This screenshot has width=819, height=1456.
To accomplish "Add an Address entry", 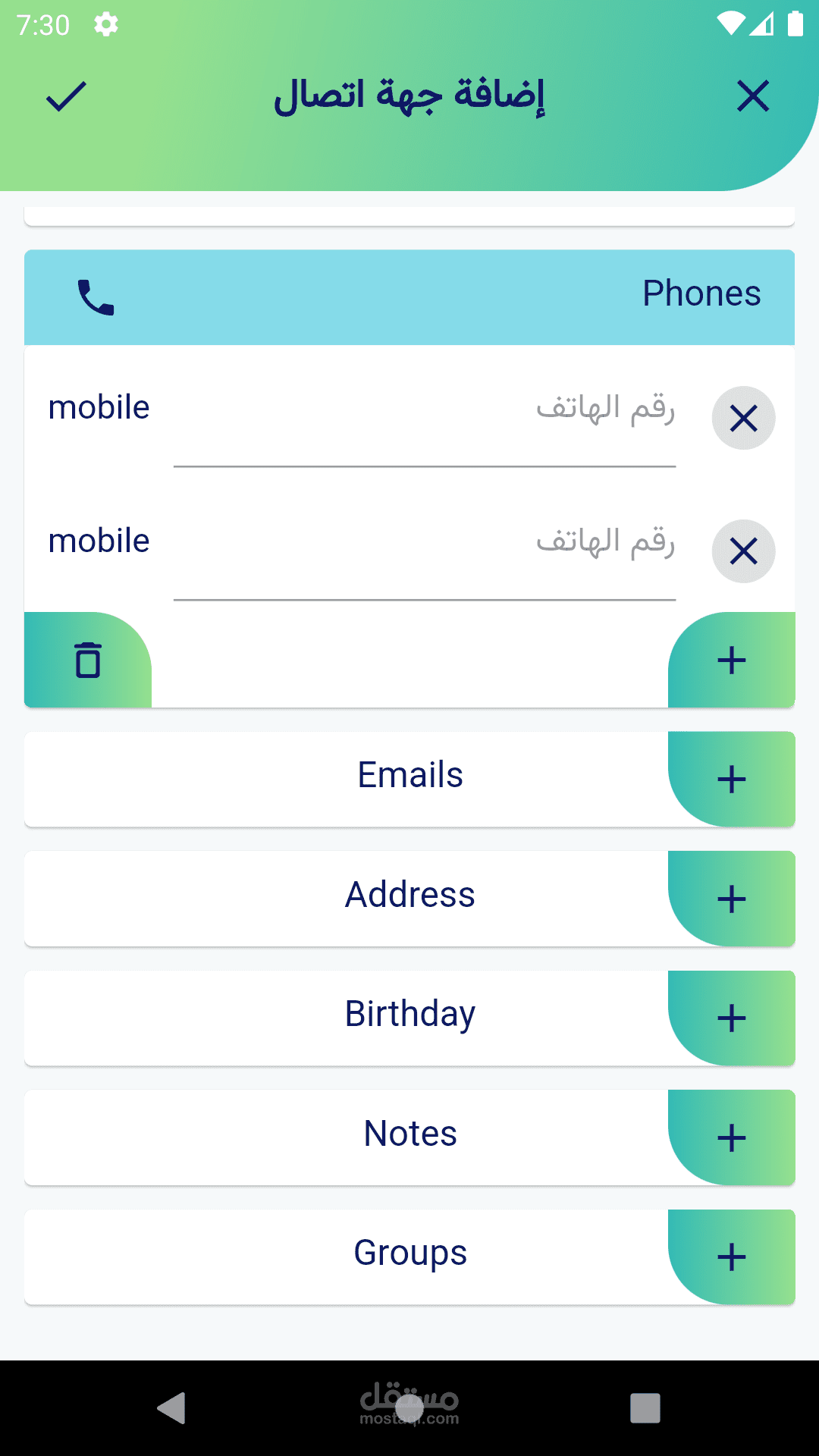I will pyautogui.click(x=732, y=899).
